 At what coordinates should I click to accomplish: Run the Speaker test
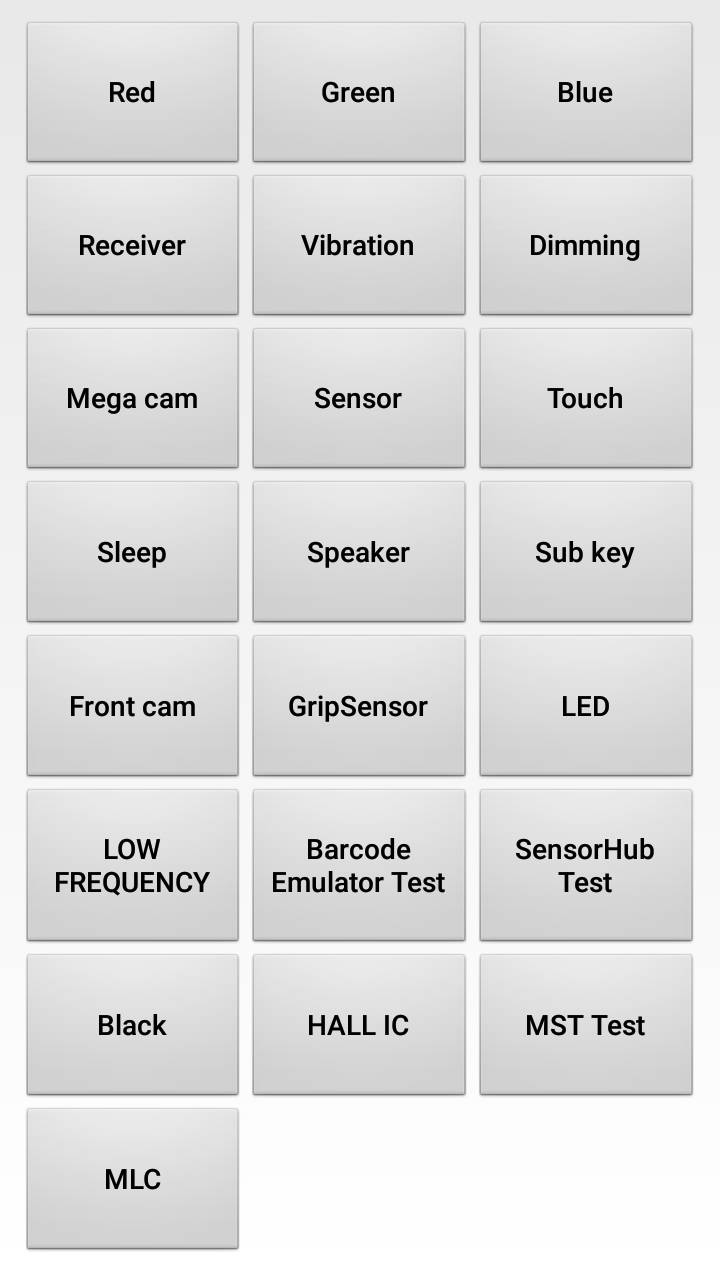point(358,552)
